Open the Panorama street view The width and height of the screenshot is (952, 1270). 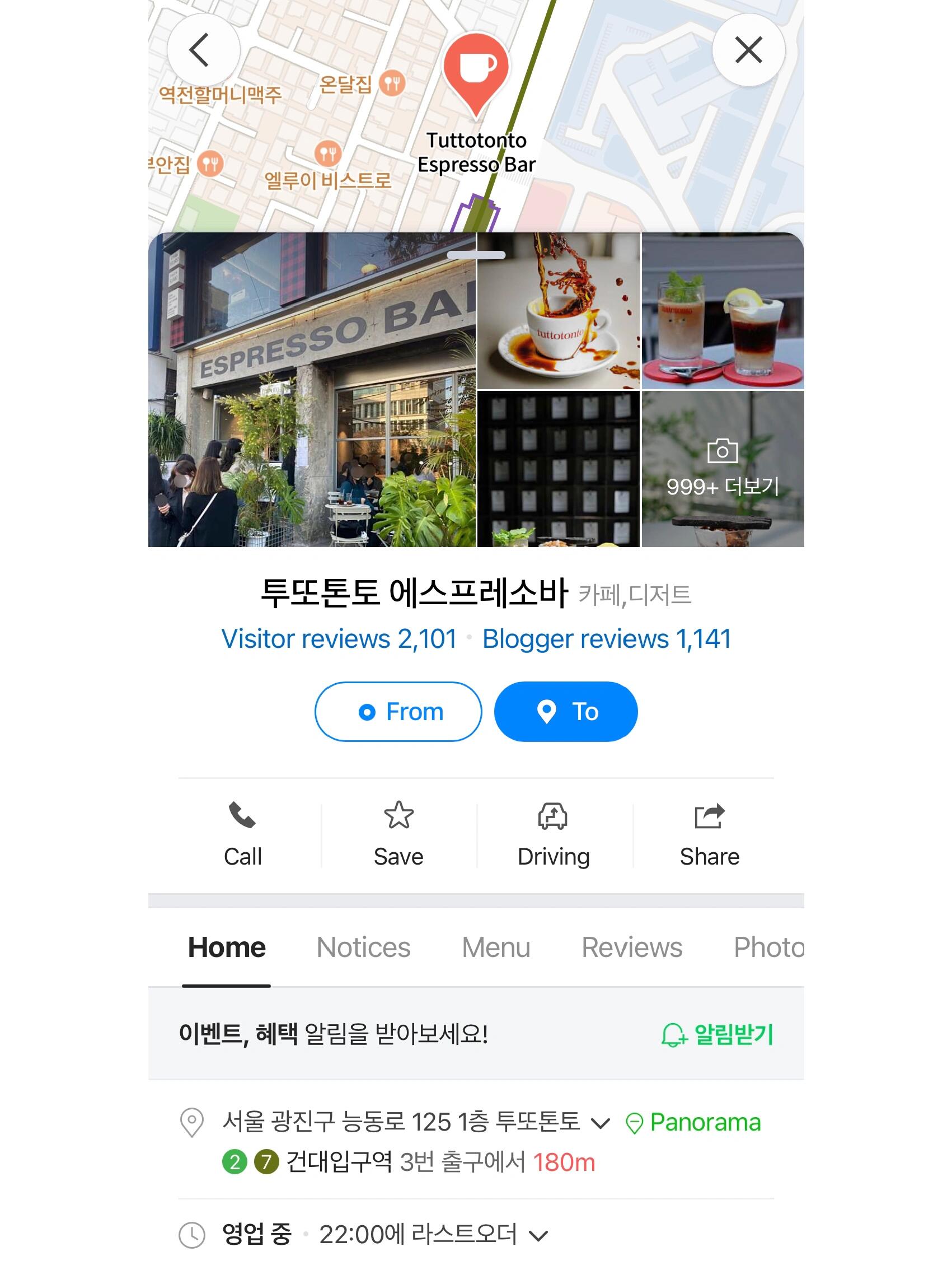pyautogui.click(x=693, y=1122)
